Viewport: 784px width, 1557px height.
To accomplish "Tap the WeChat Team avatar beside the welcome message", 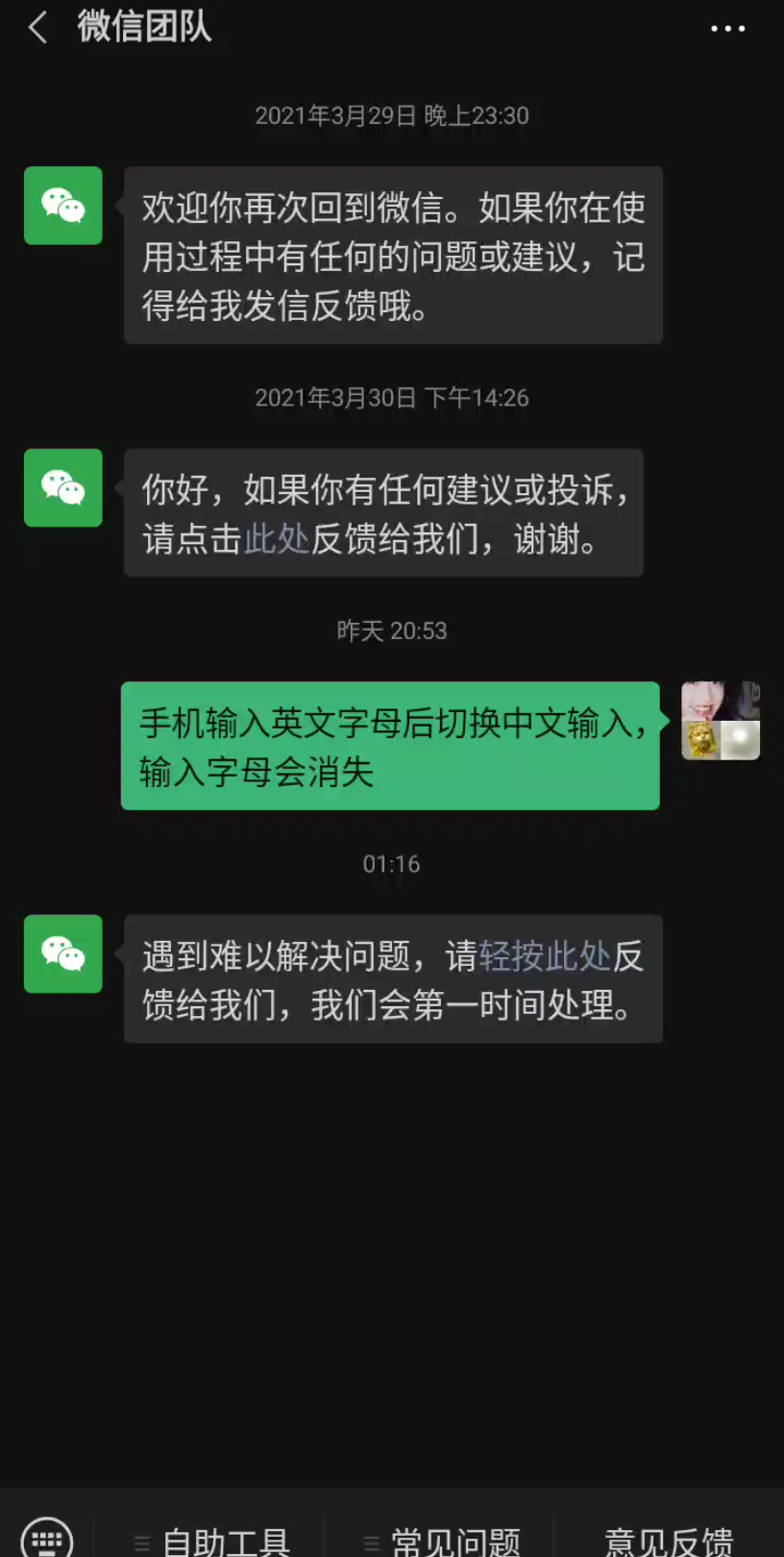I will tap(62, 206).
